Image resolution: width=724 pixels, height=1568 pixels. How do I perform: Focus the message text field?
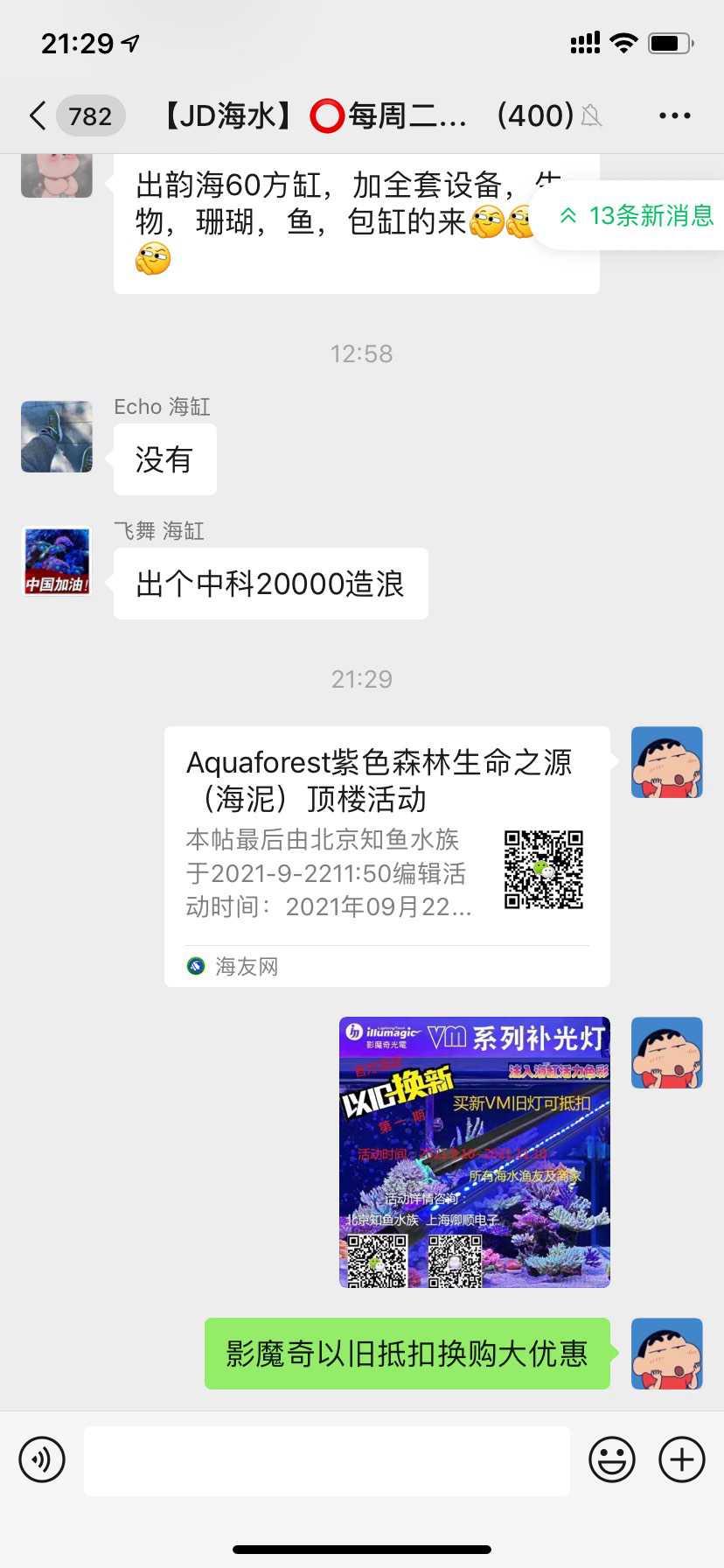326,1459
